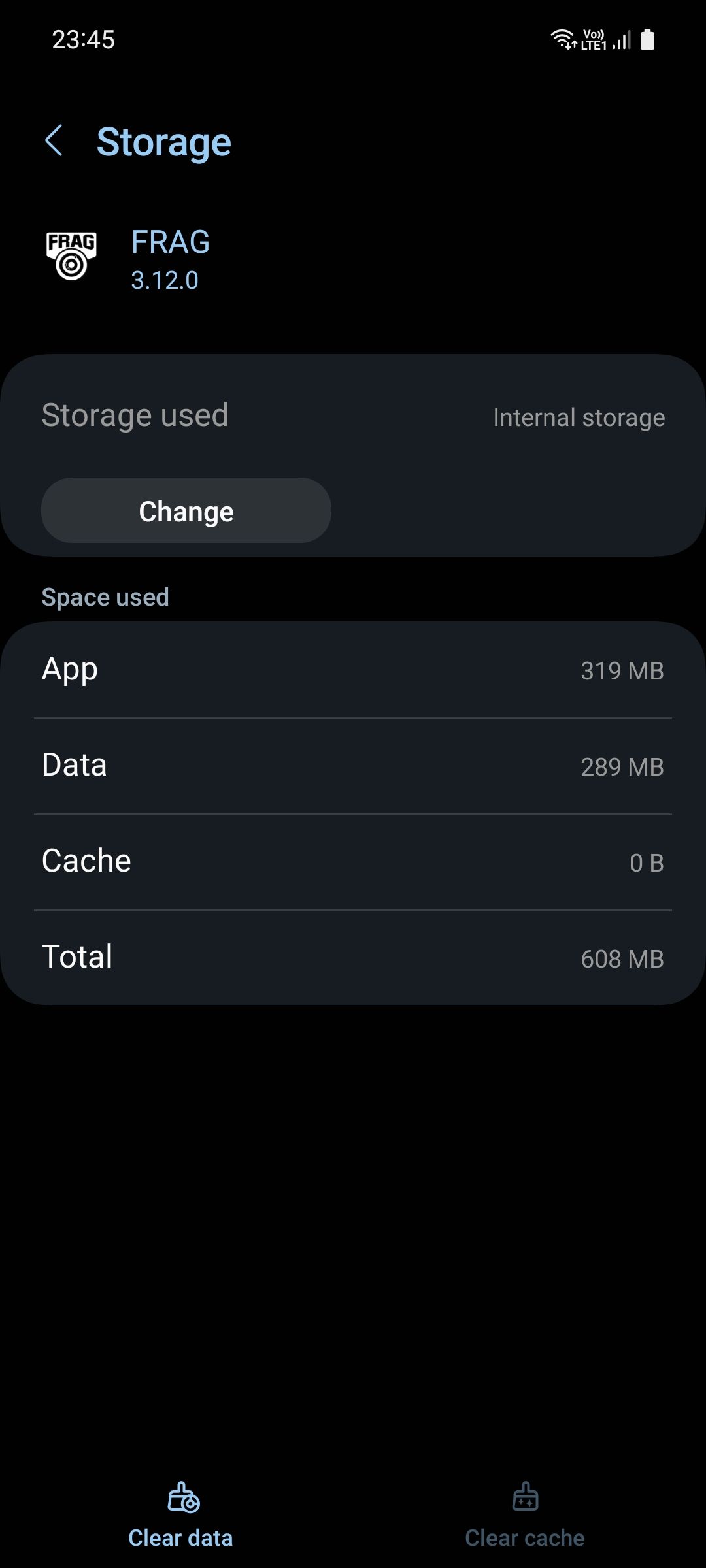Tap the VoLTE indicator in status bar

coord(592,39)
